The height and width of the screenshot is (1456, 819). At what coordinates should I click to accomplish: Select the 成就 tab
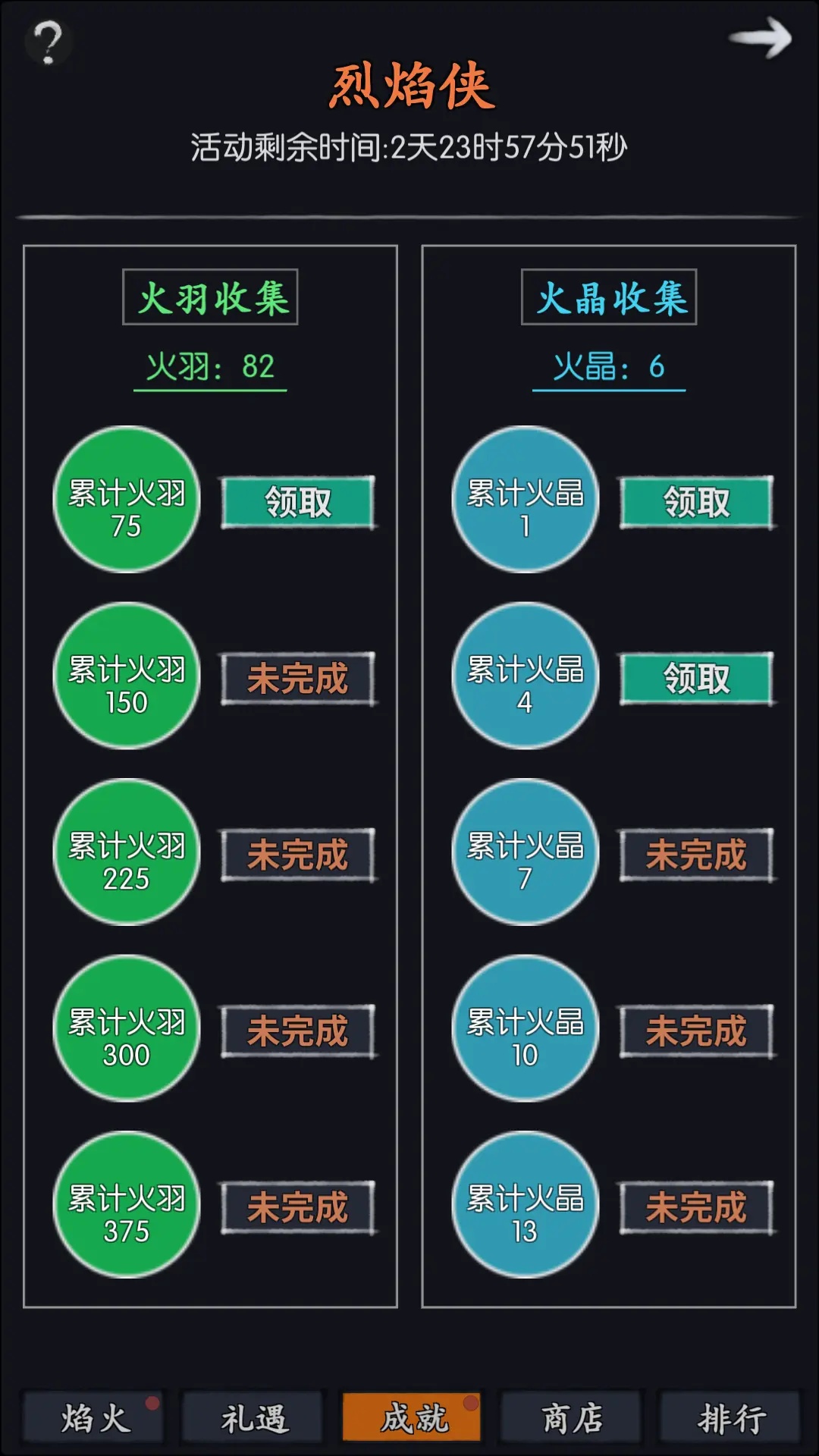[x=412, y=1417]
